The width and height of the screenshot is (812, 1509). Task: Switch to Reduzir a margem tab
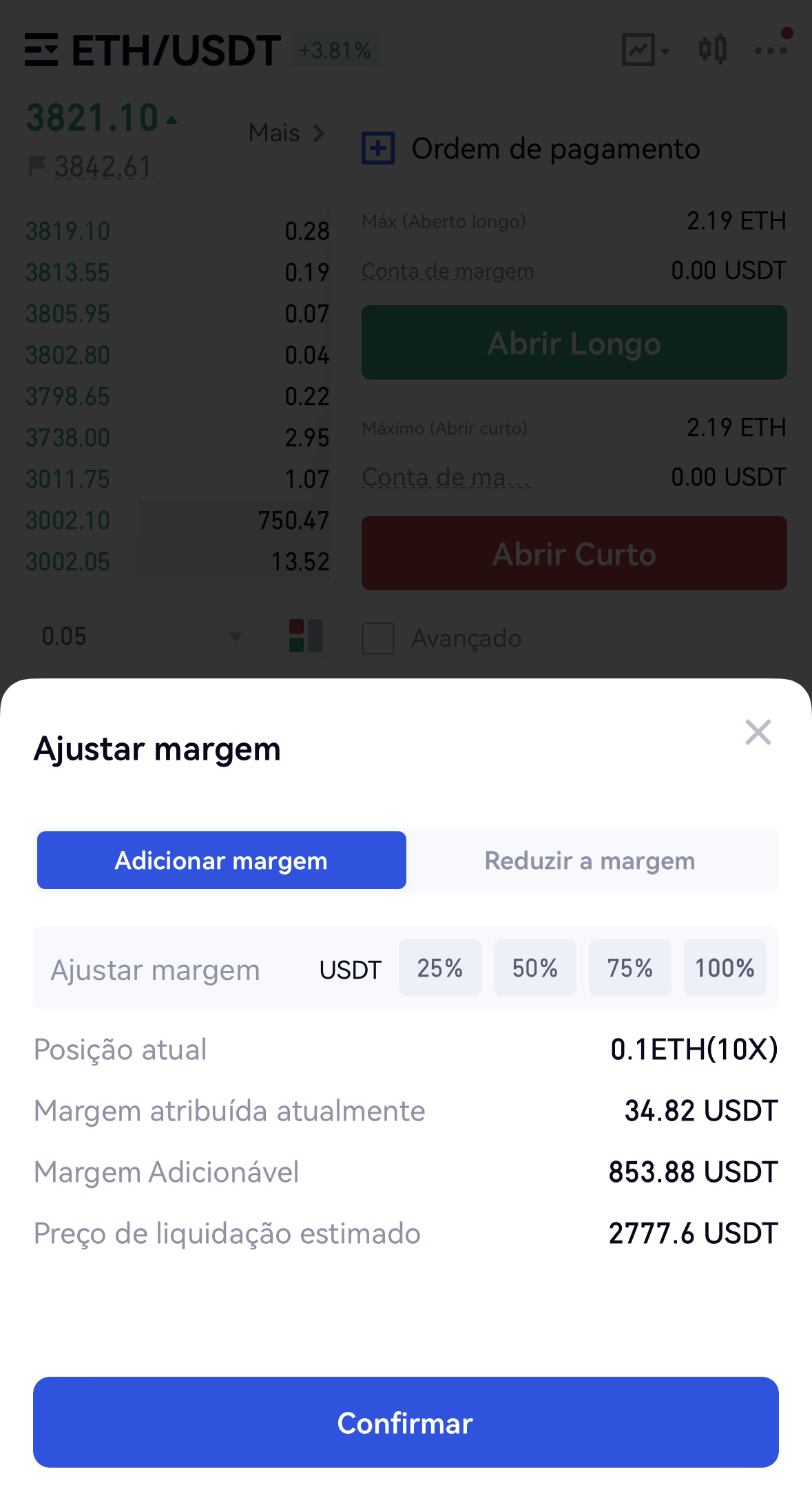point(590,860)
